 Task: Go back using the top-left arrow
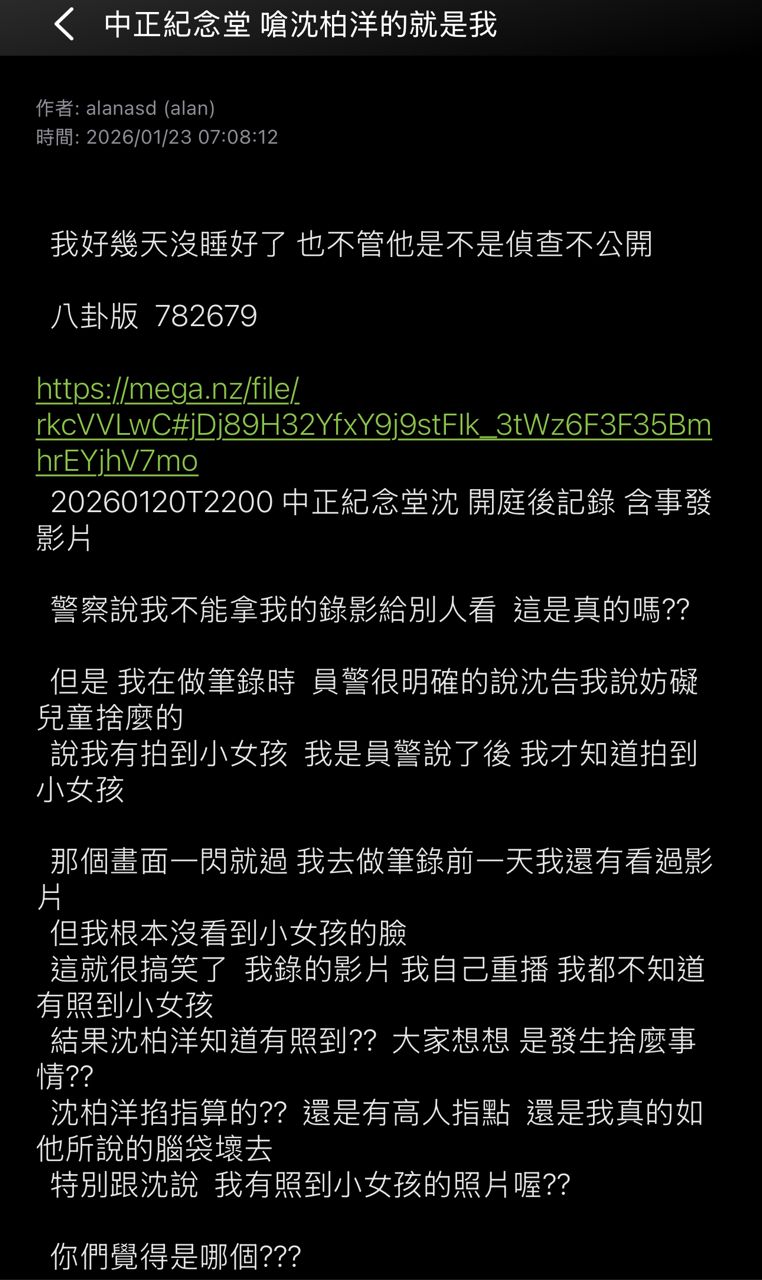coord(64,25)
